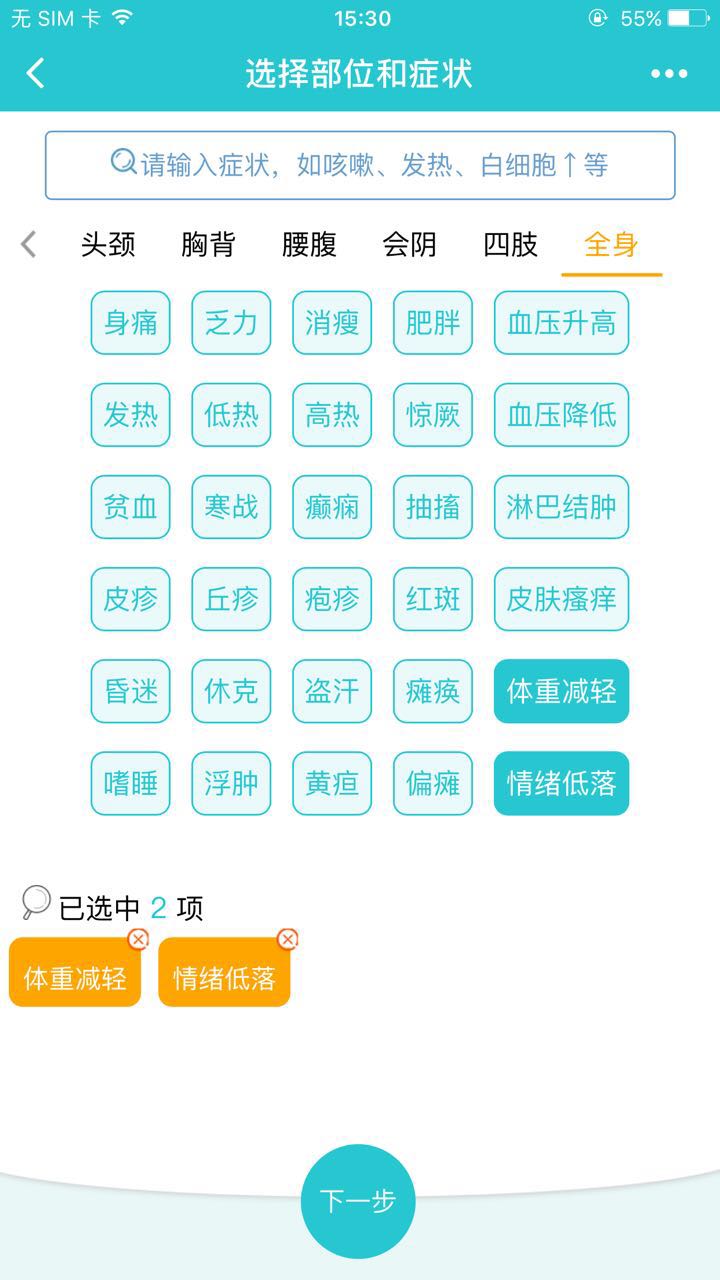Select the 发热 symptom chip

click(x=131, y=415)
